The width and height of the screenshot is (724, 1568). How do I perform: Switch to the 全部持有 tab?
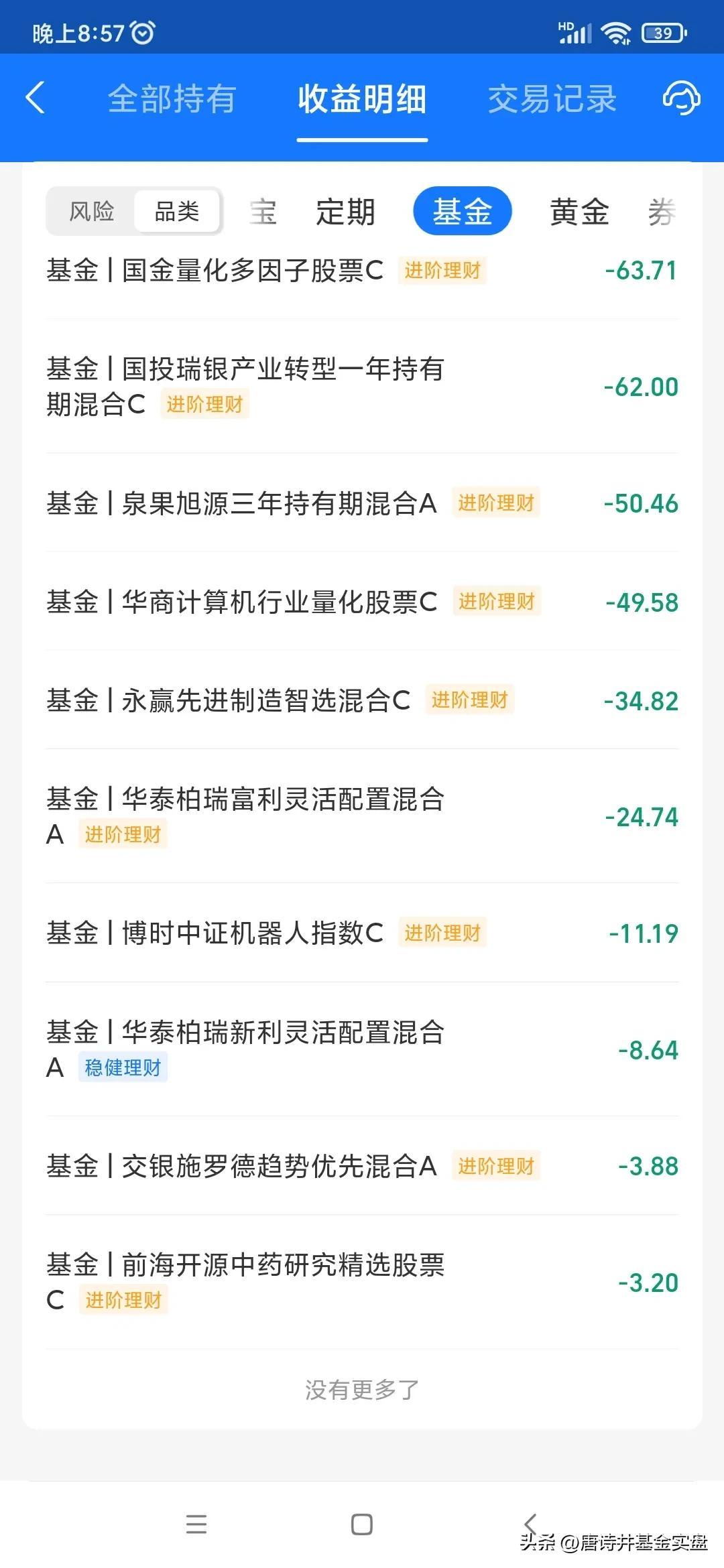172,99
